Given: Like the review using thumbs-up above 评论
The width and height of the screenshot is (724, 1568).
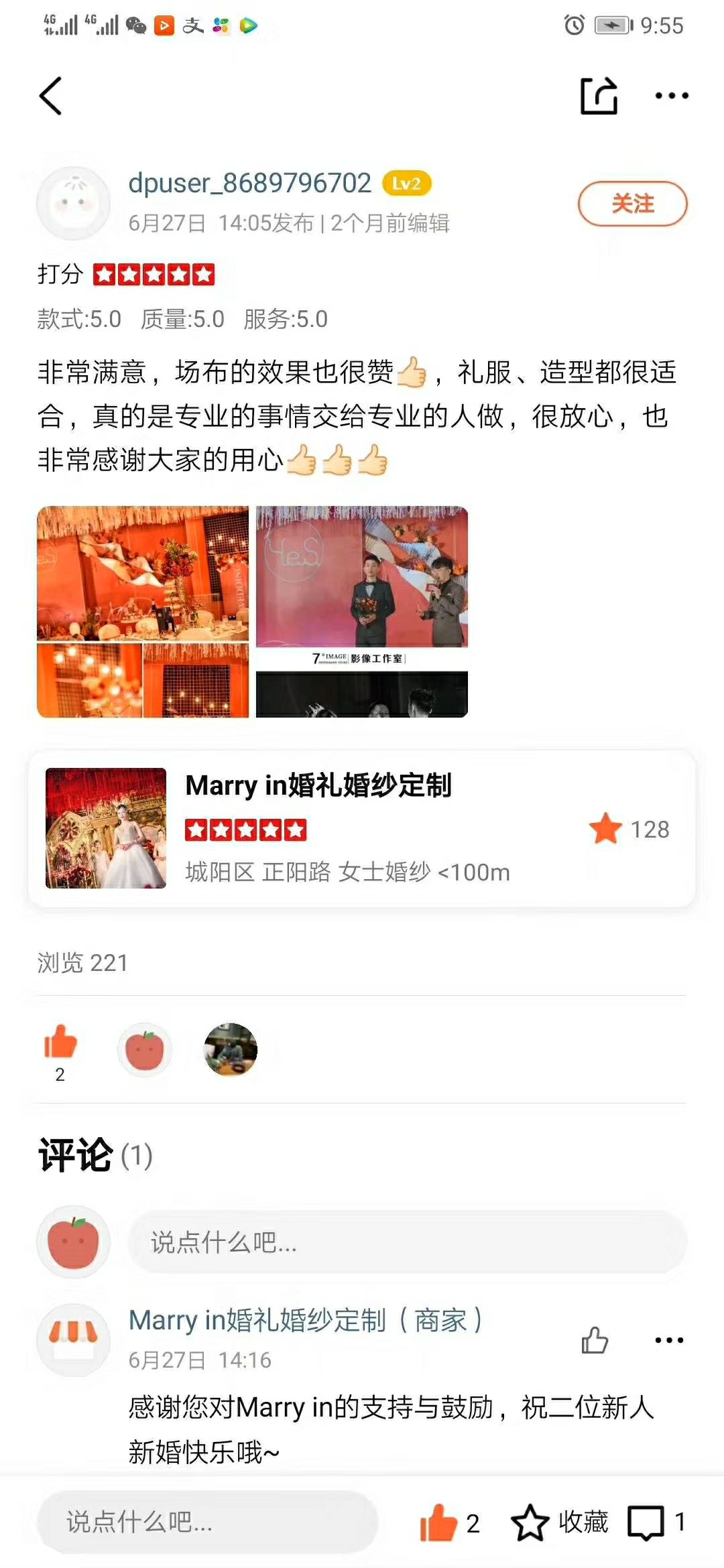Looking at the screenshot, I should coord(60,1050).
